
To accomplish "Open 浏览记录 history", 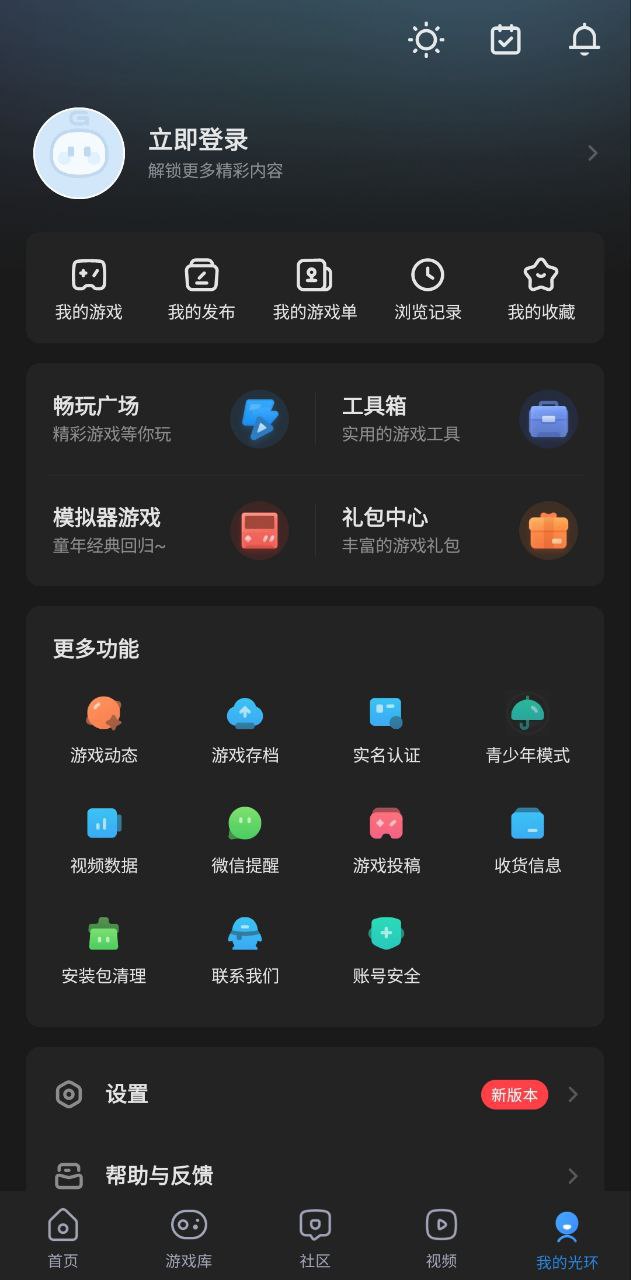I will coord(428,290).
